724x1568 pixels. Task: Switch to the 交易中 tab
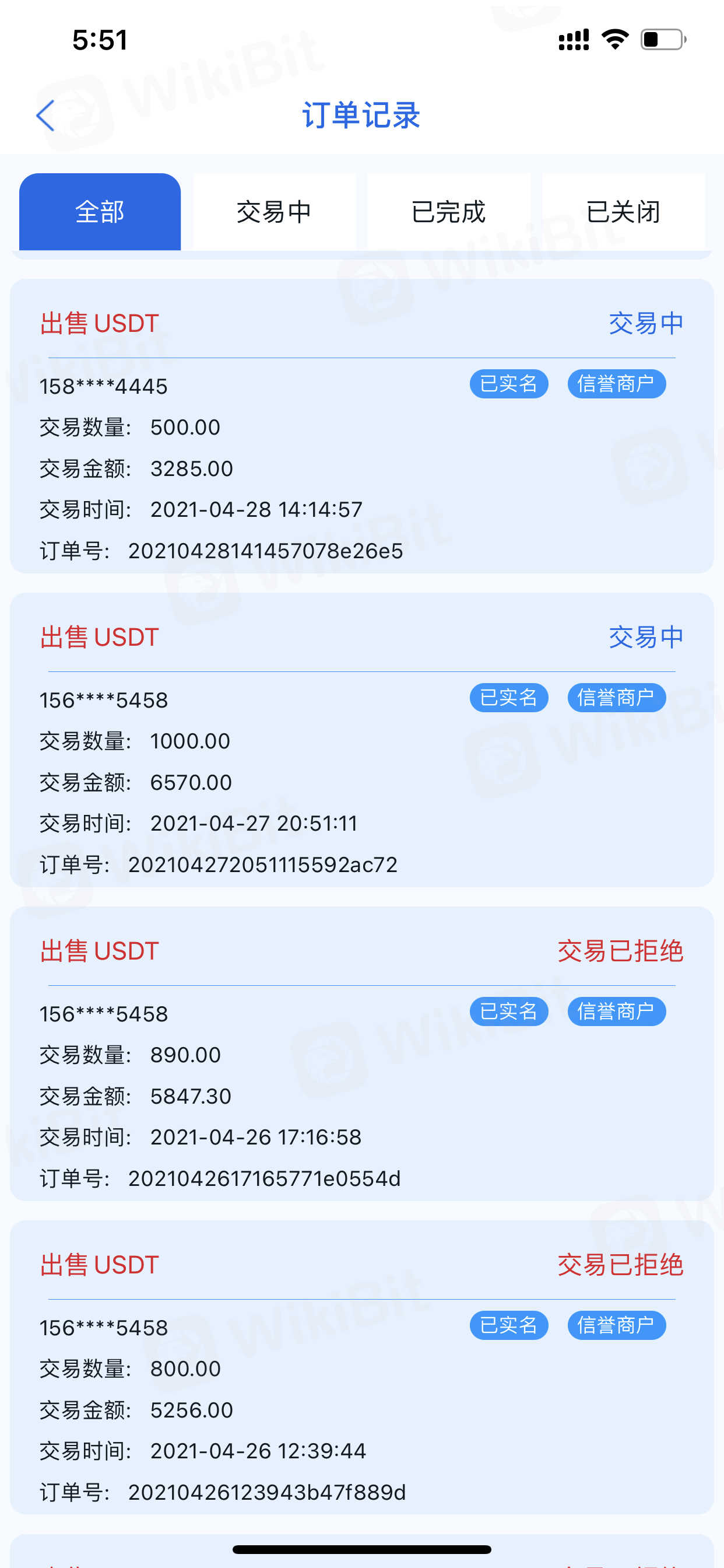click(x=274, y=212)
